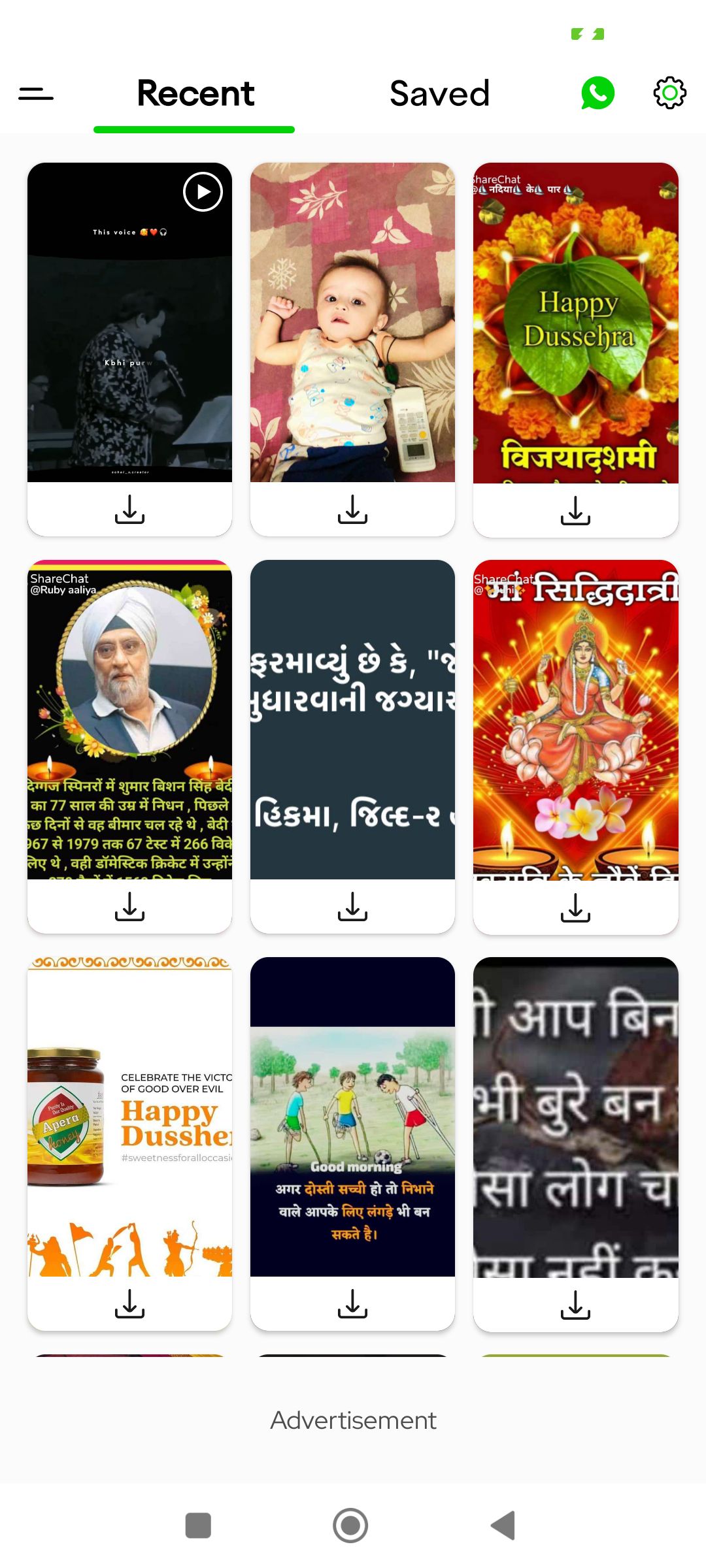This screenshot has height=1568, width=706.
Task: Download the goddess image status
Action: click(575, 907)
